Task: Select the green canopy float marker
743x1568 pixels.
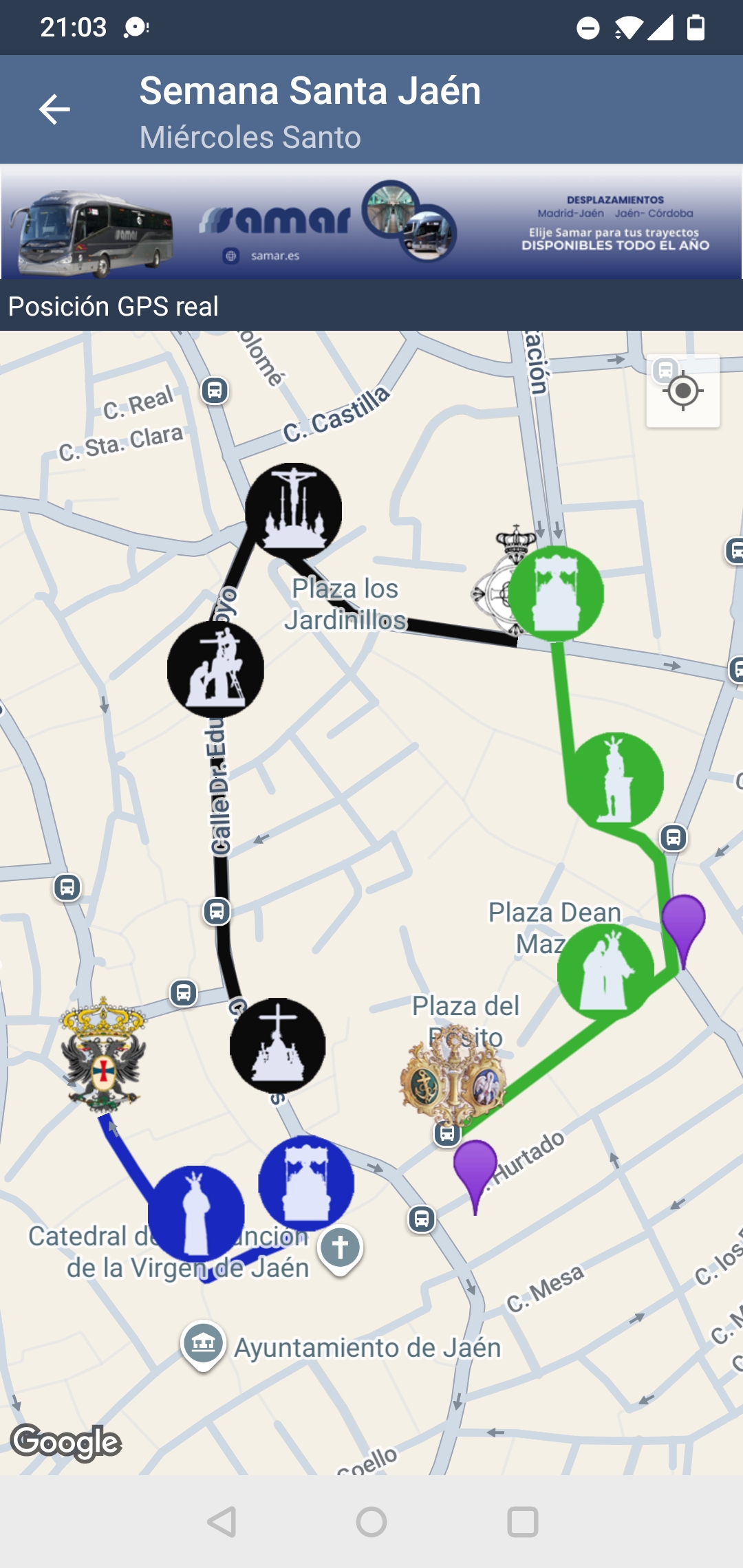Action: [556, 594]
